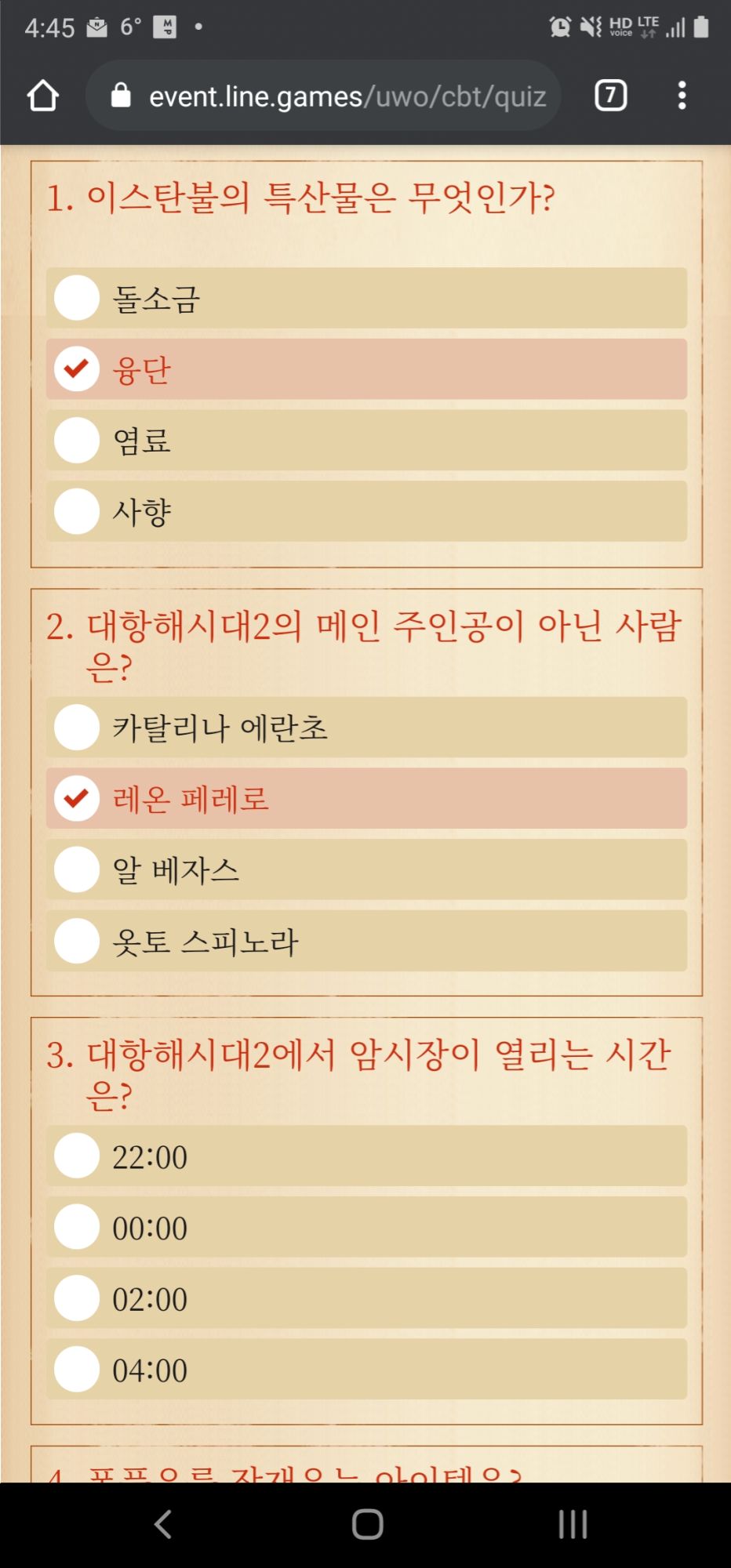This screenshot has height=1568, width=731.
Task: Open recent apps from navigation bar
Action: [573, 1525]
